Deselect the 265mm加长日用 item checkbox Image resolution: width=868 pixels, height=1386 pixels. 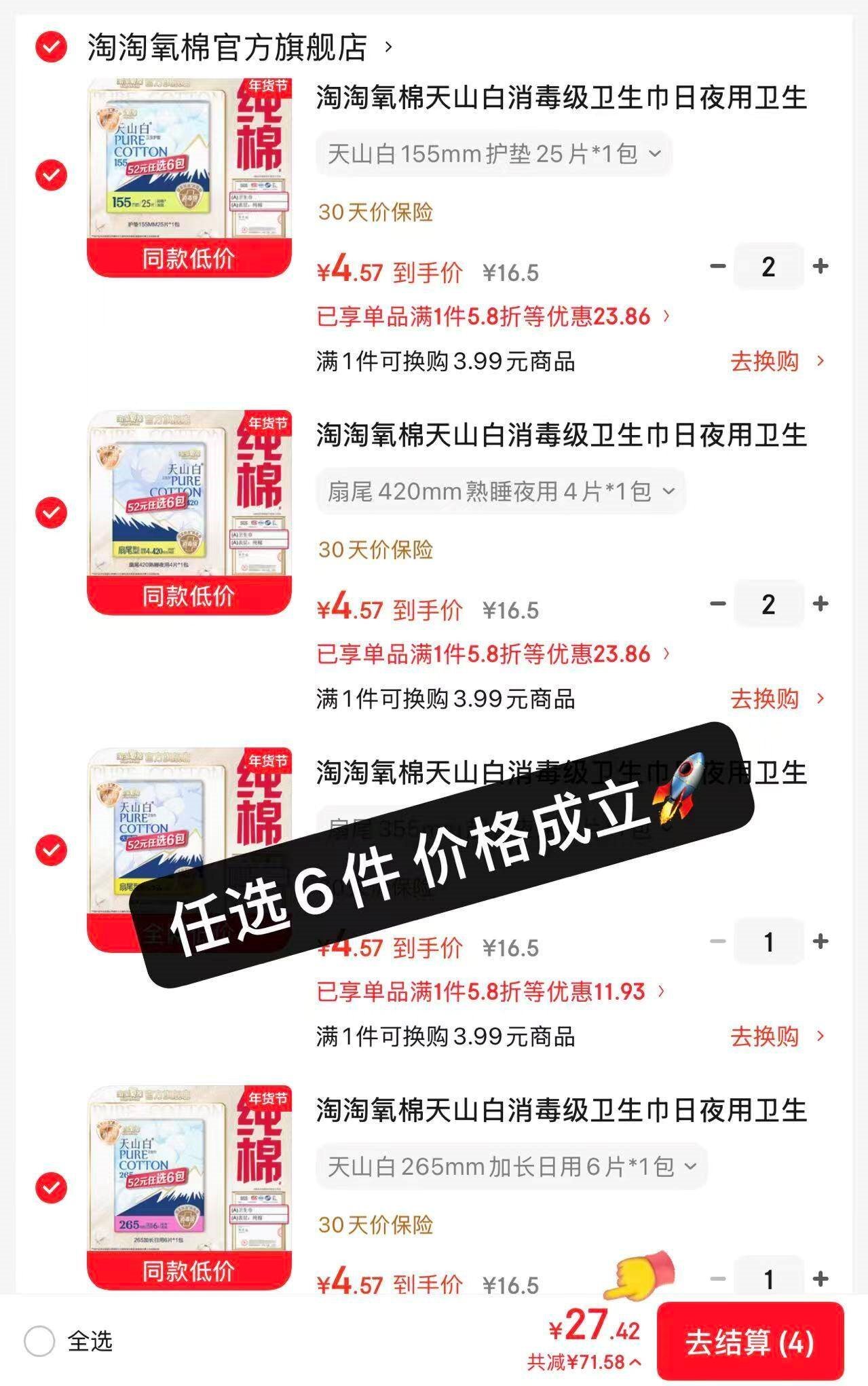coord(51,1188)
